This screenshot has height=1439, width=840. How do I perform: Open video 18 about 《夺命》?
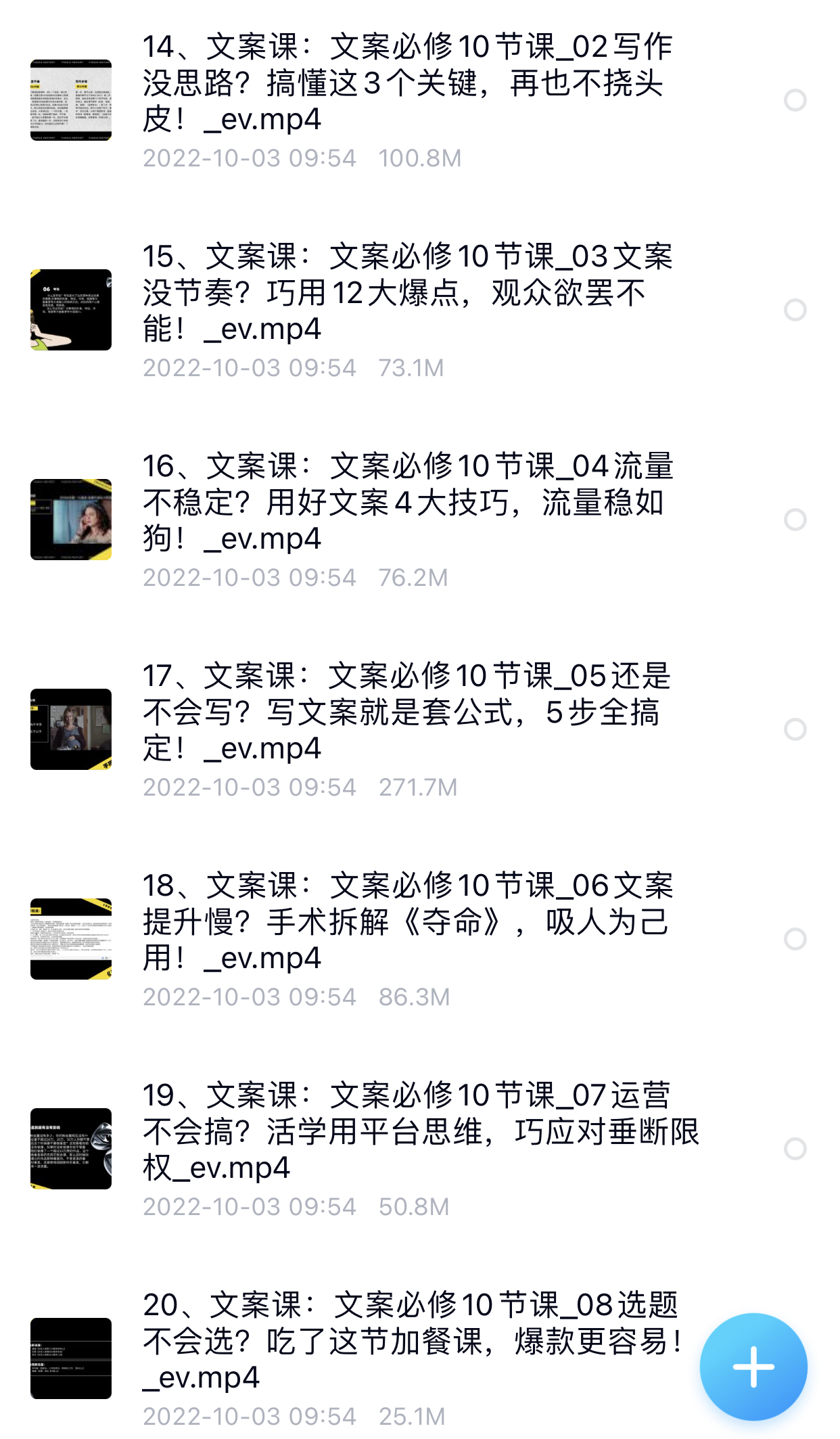(406, 922)
